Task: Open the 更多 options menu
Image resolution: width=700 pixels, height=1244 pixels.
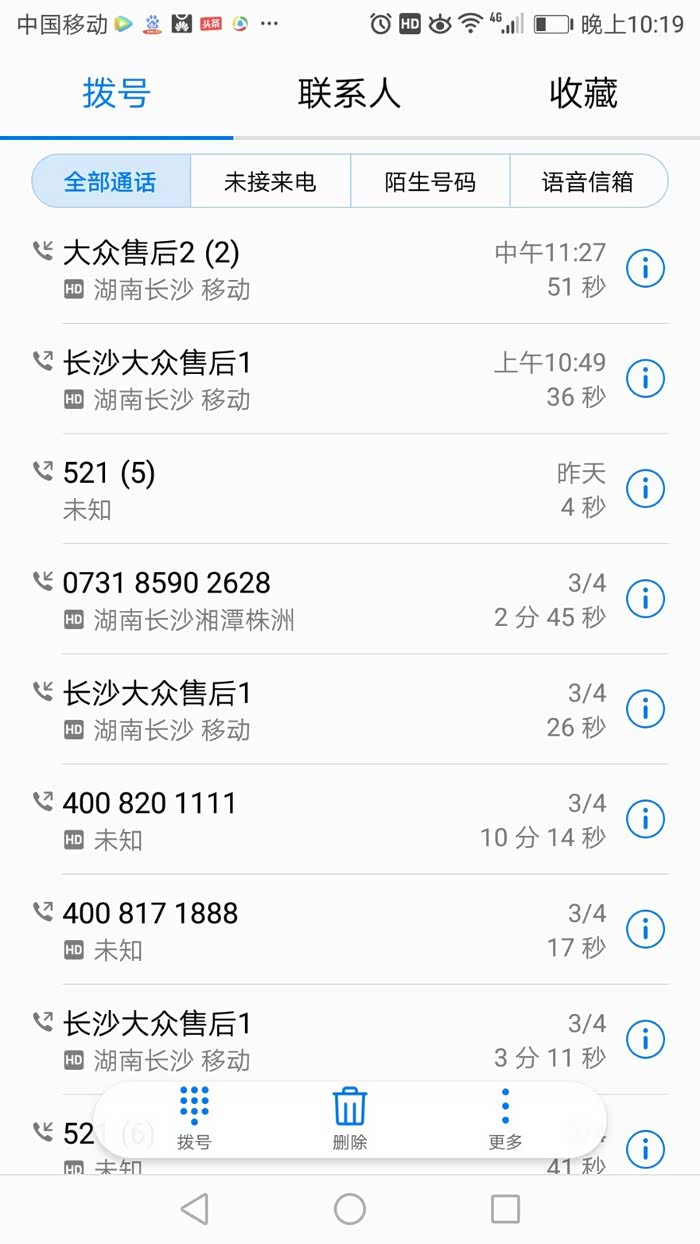Action: coord(505,1118)
